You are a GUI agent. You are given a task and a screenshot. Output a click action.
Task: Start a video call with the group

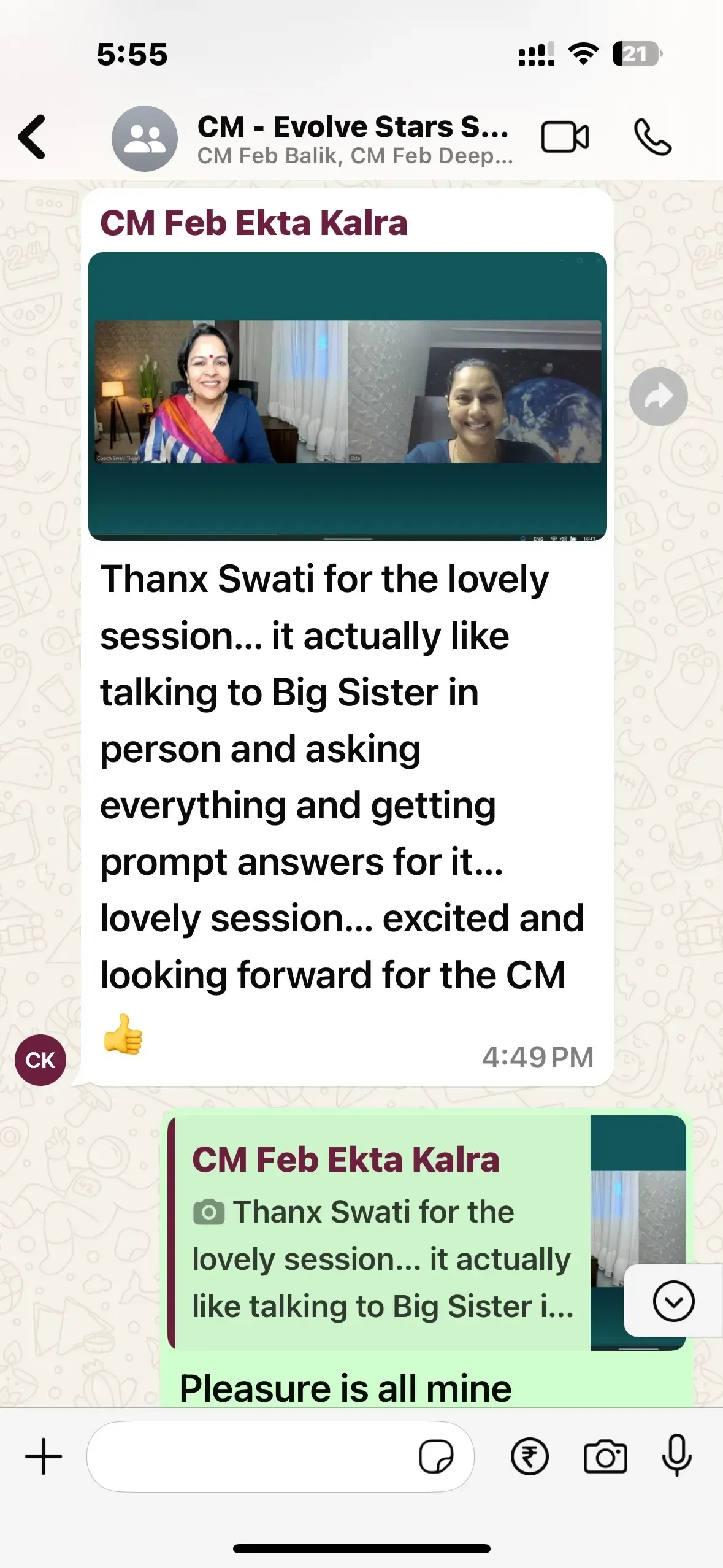pos(565,137)
